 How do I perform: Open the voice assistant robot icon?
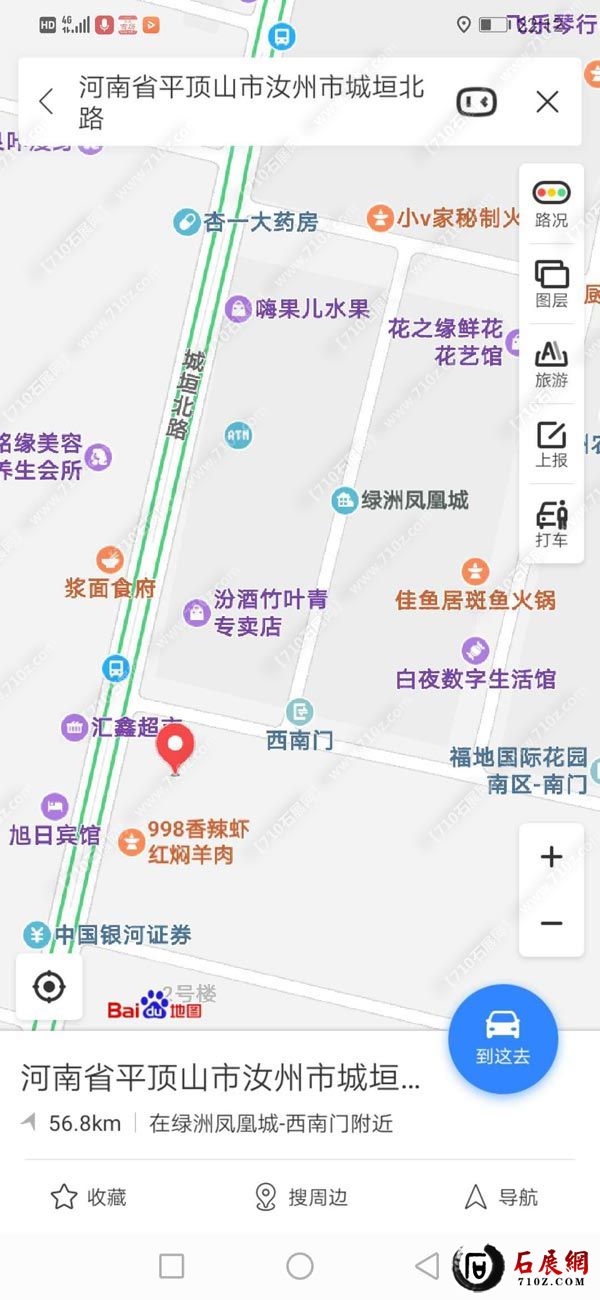pos(477,101)
